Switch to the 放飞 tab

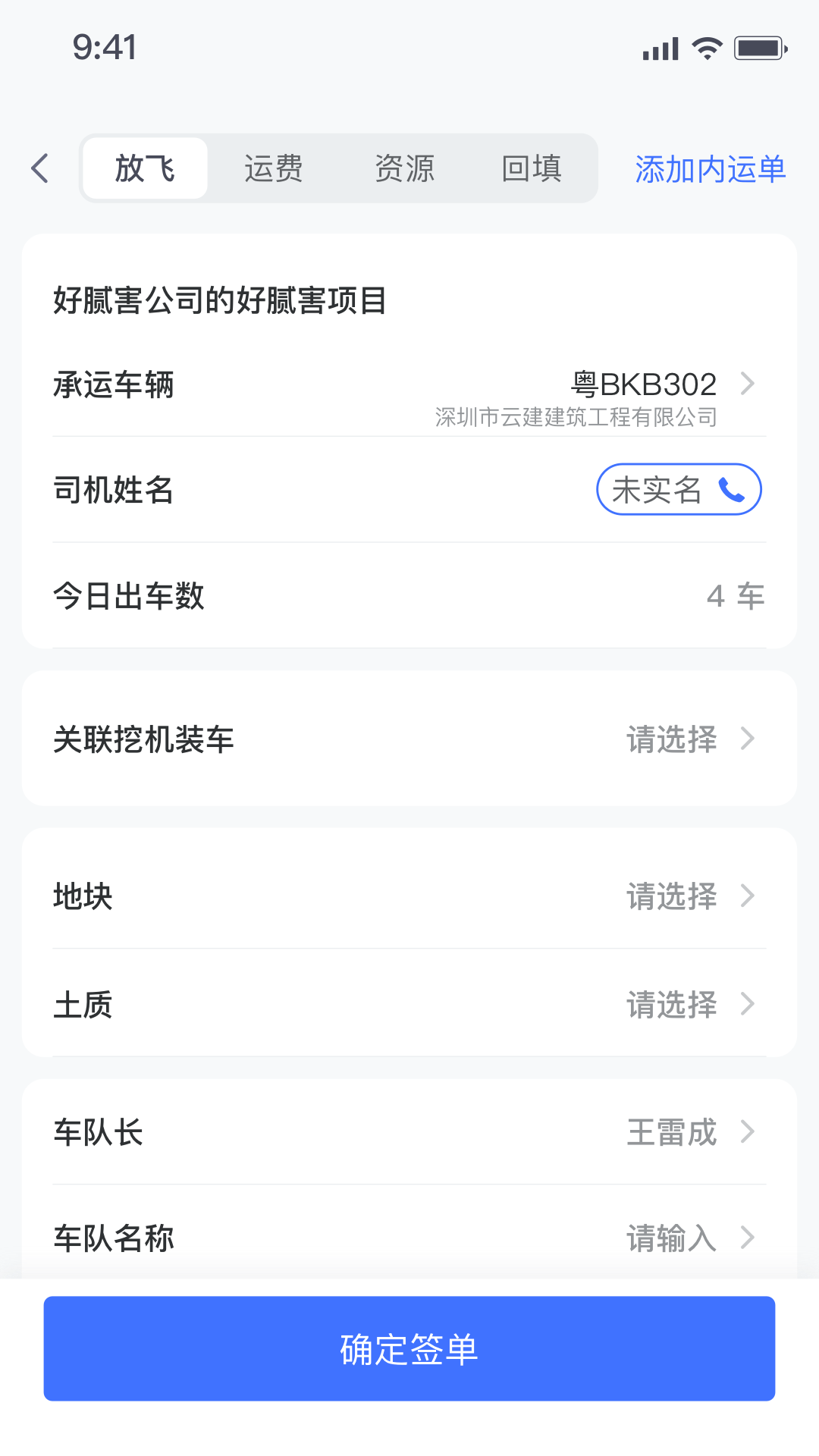pyautogui.click(x=144, y=168)
